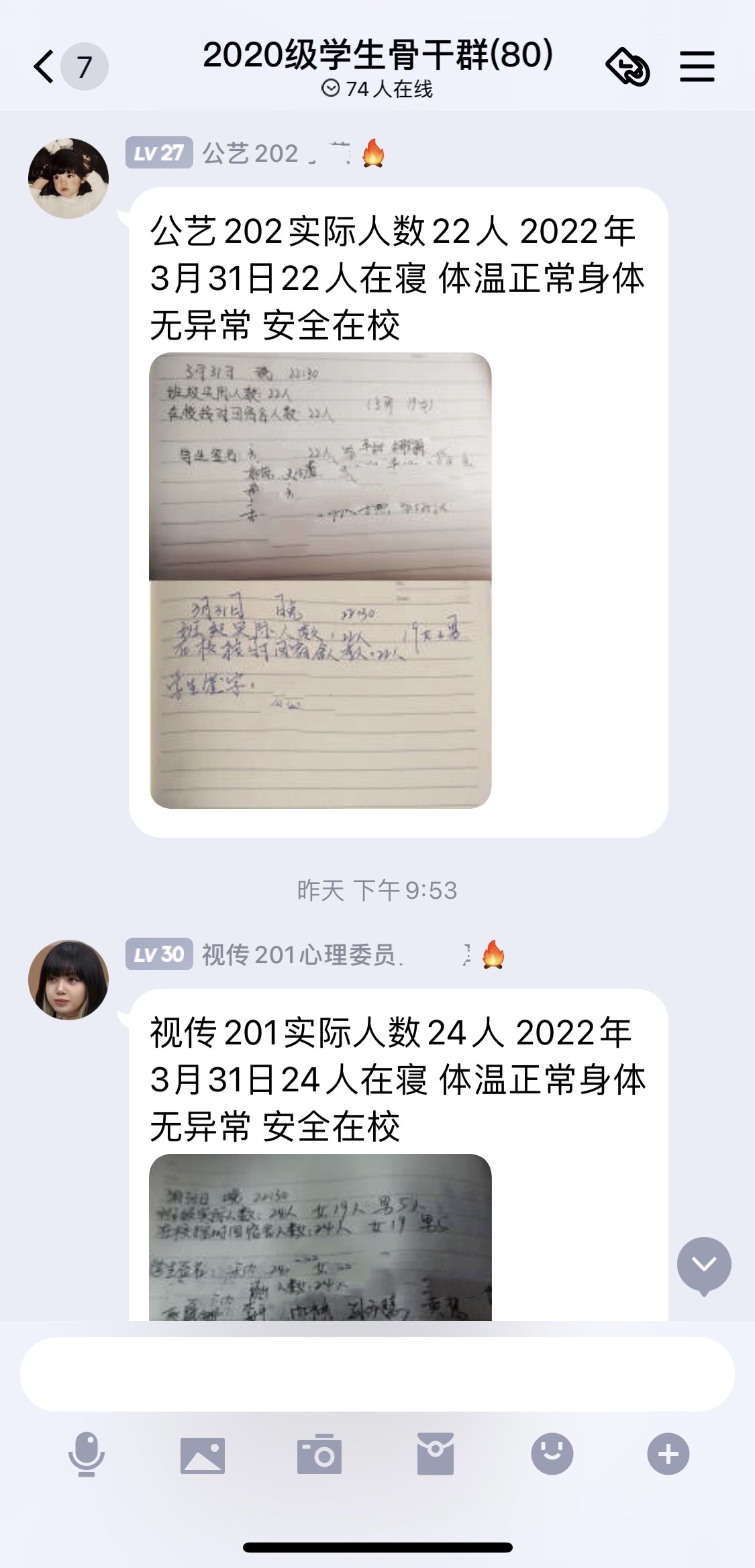Open the camera to take a photo
Viewport: 755px width, 1568px height.
[319, 1455]
